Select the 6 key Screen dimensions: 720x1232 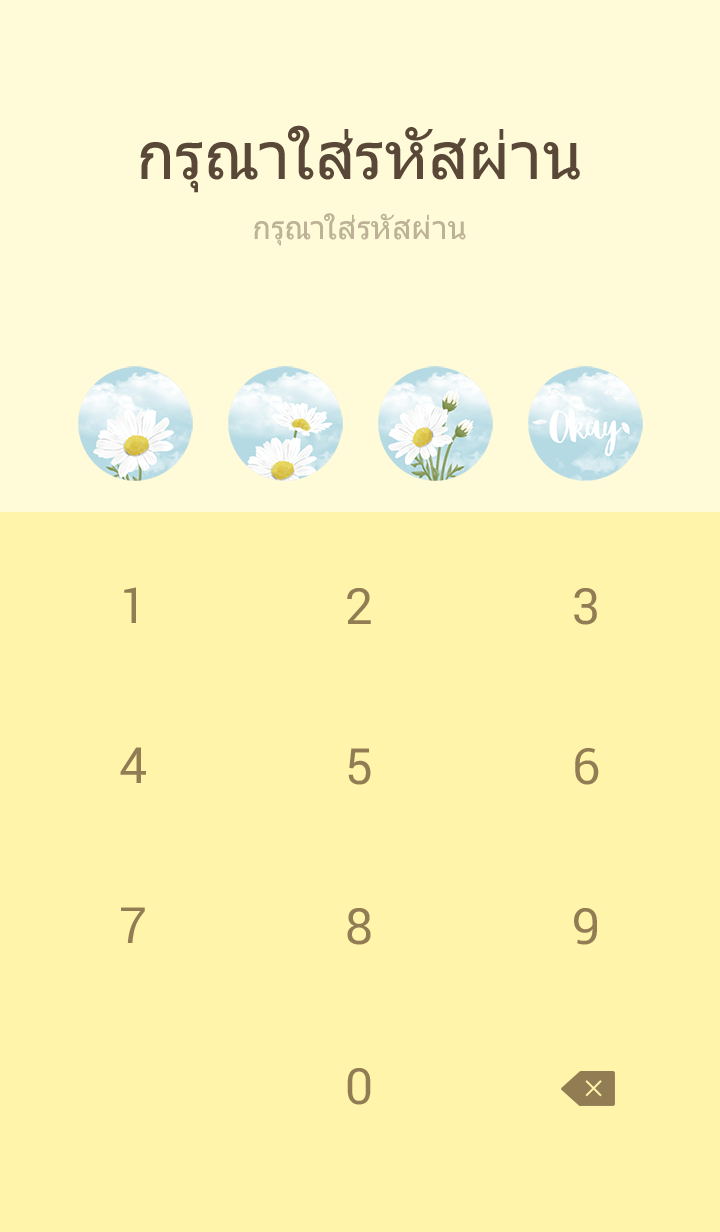(586, 767)
